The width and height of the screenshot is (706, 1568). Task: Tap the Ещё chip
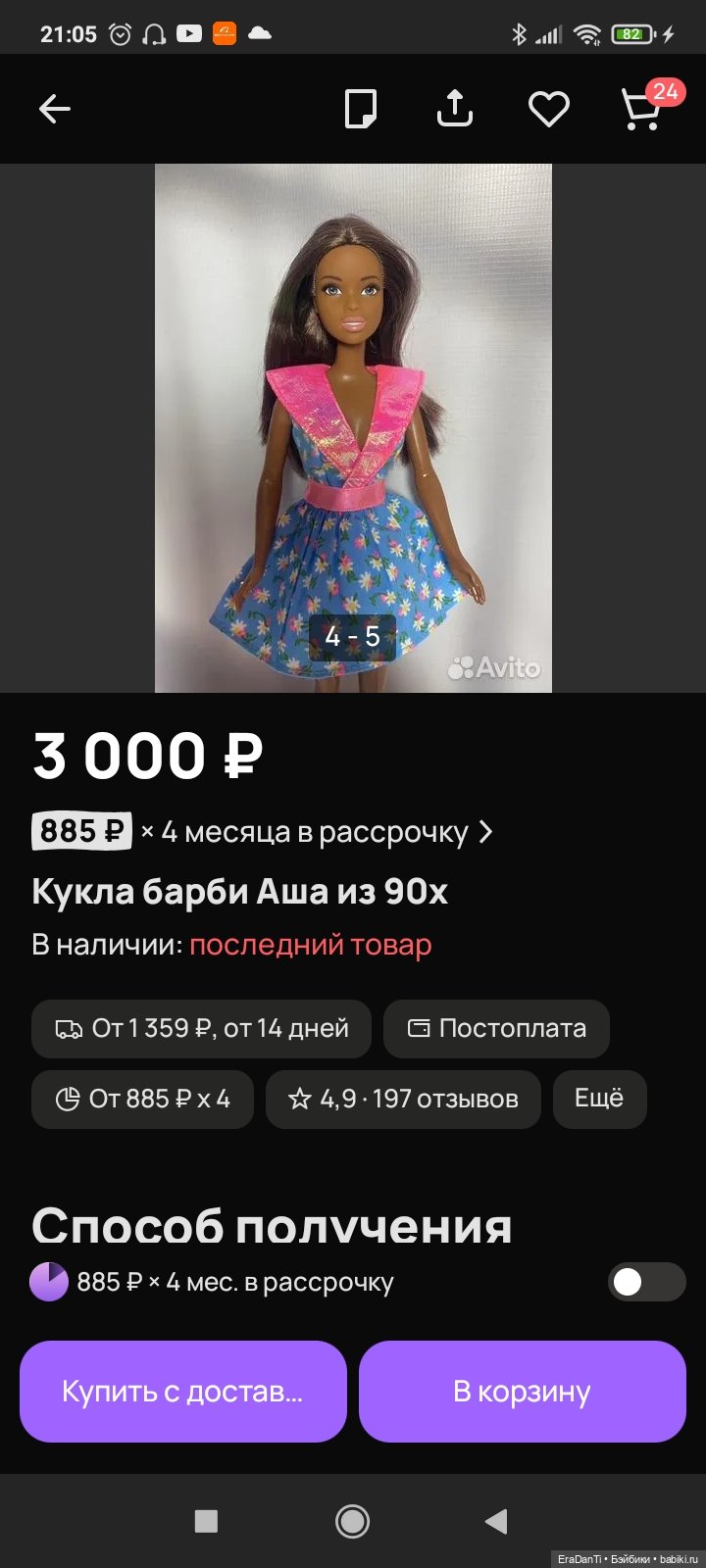point(599,1099)
